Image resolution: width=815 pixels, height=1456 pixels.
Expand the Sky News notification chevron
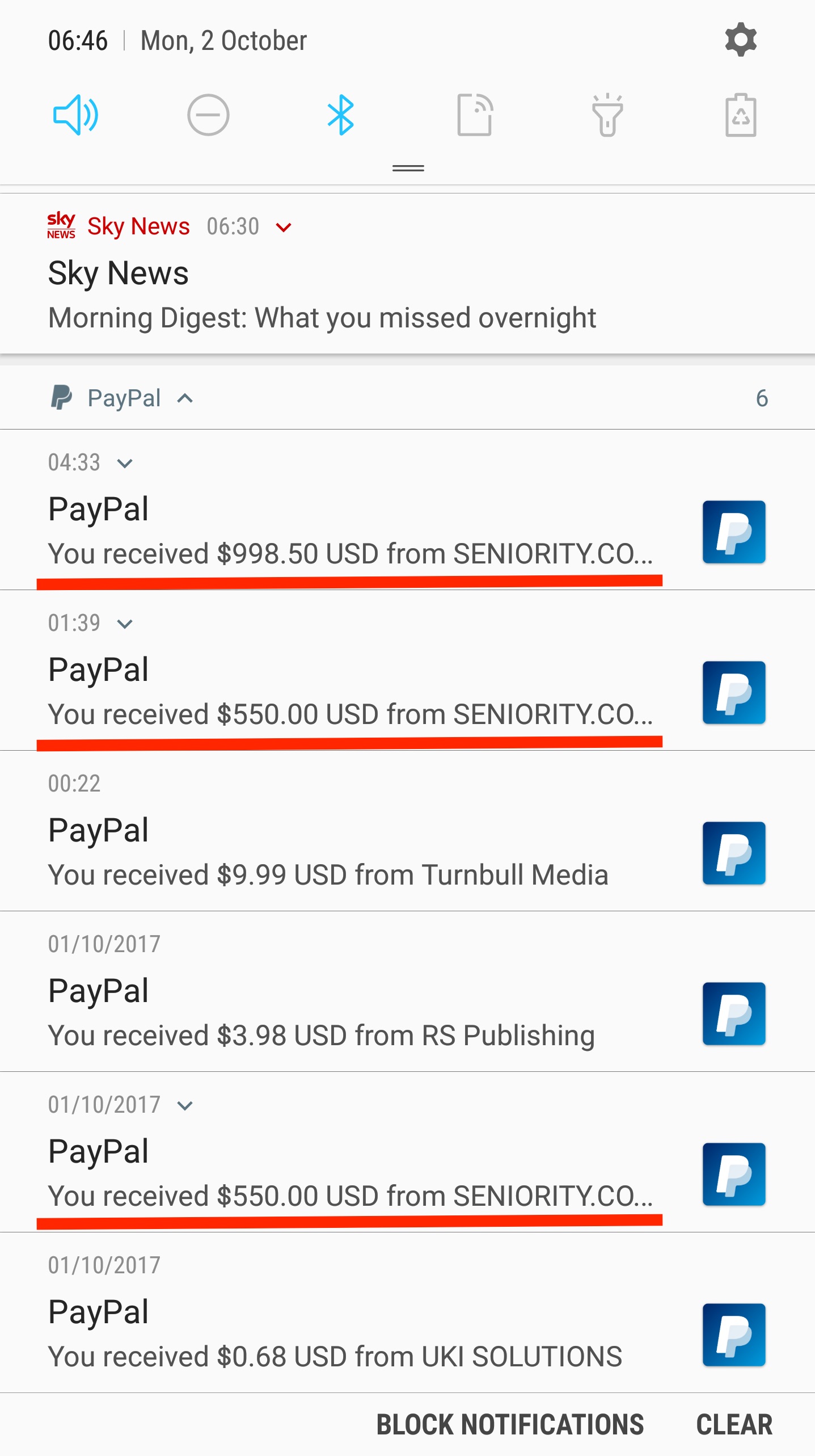(x=284, y=228)
